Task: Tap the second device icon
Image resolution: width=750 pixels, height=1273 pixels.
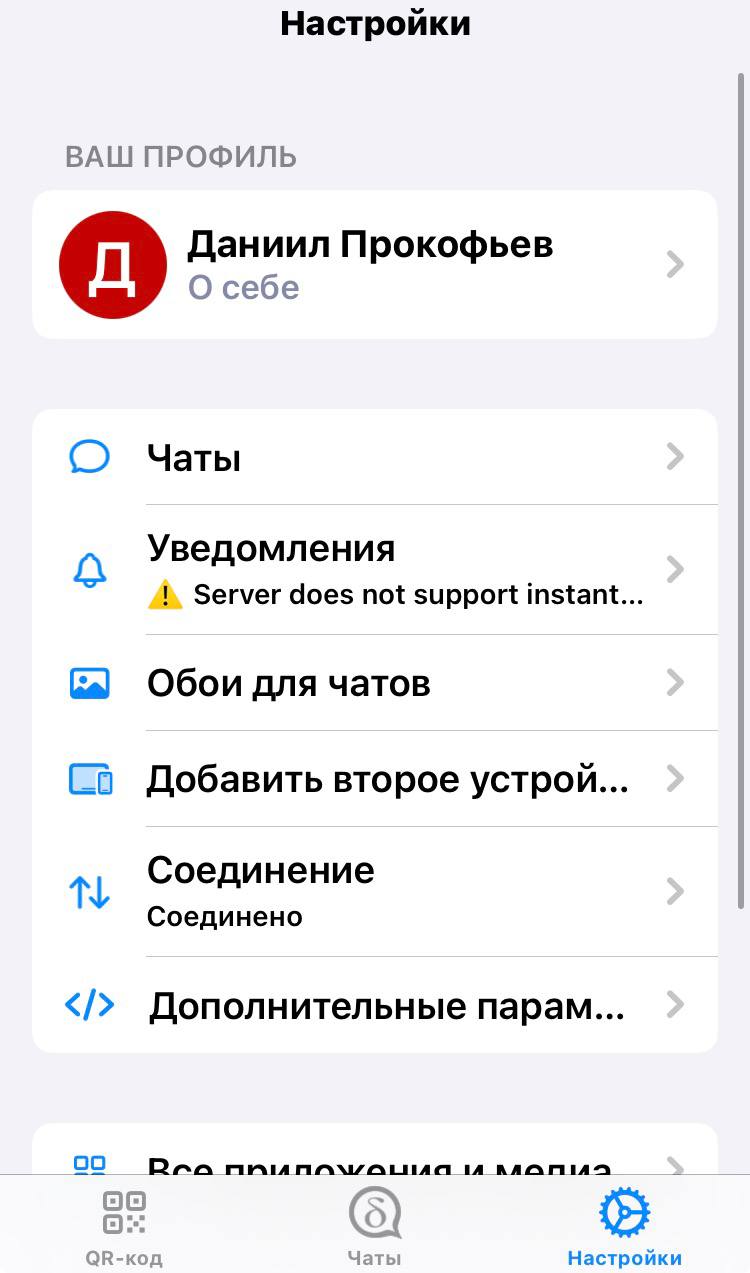Action: [89, 779]
